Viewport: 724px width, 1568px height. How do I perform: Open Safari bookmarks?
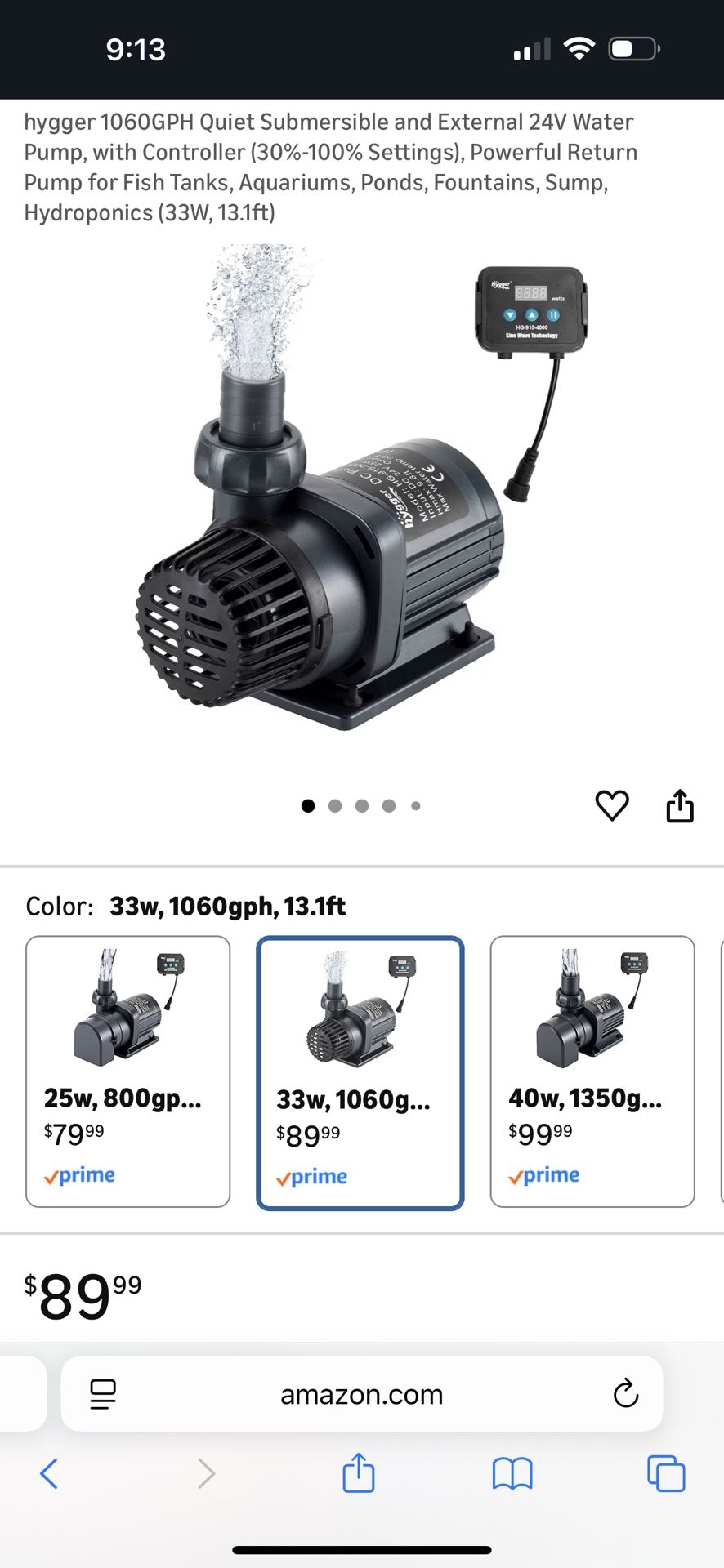pyautogui.click(x=512, y=1474)
